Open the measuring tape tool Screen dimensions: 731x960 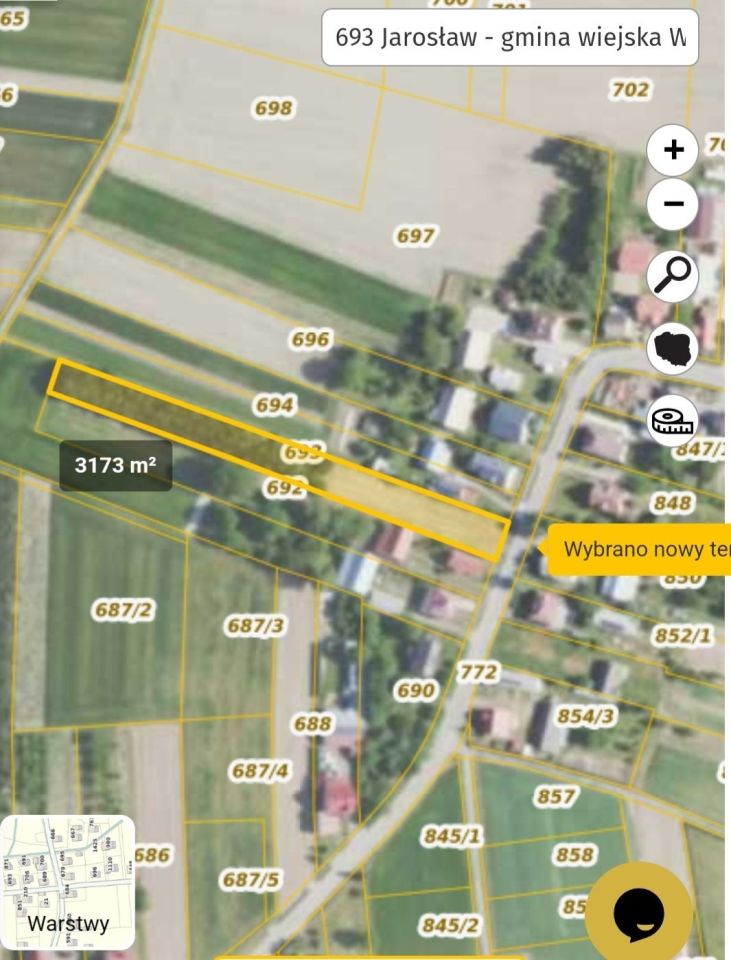point(673,422)
